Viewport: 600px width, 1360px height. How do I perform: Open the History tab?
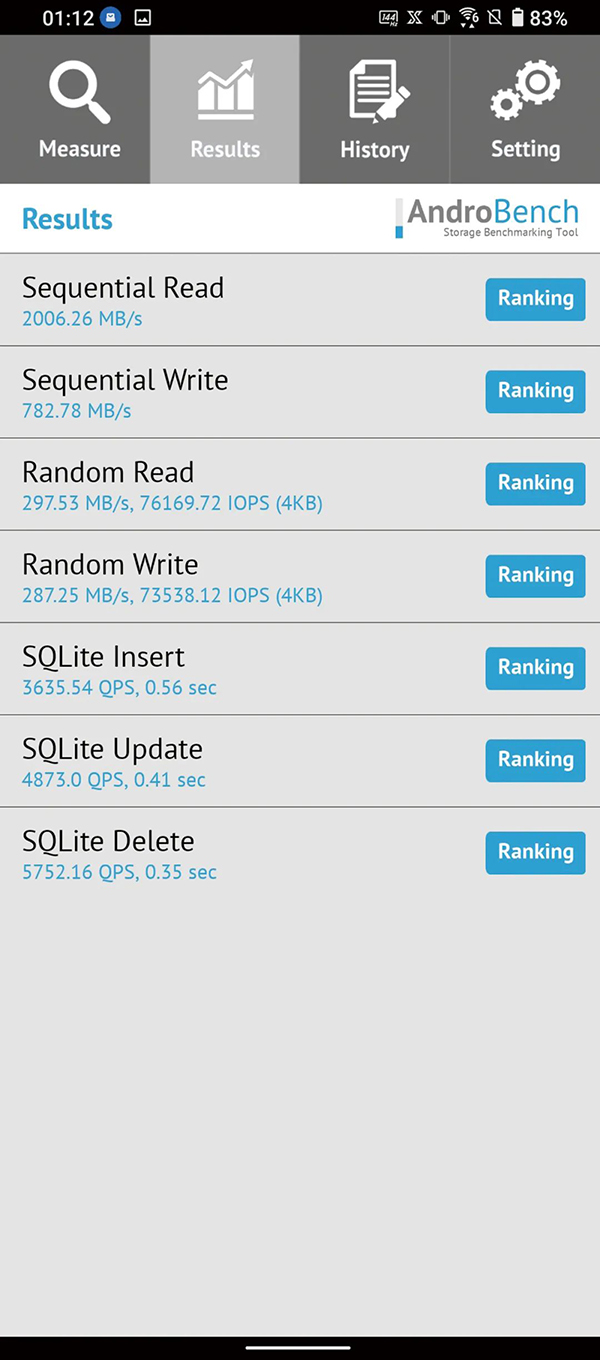(374, 110)
